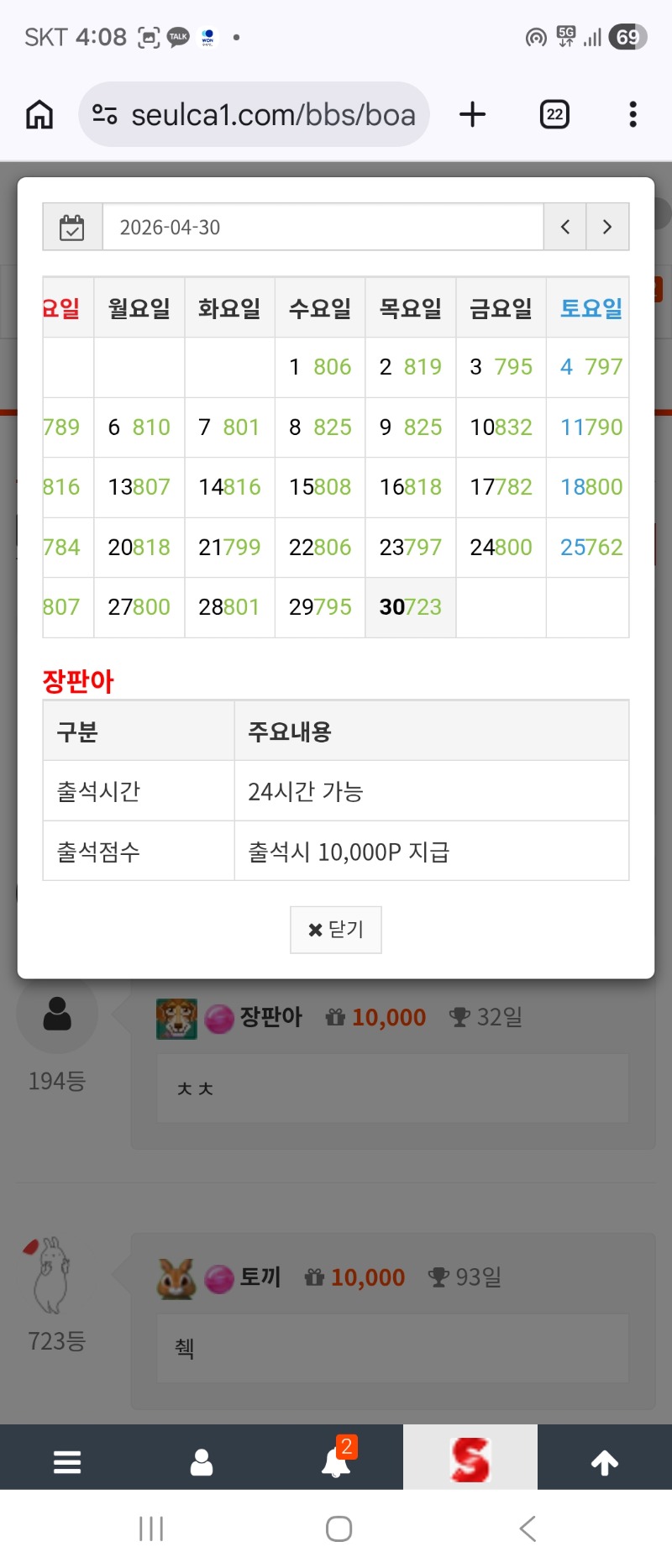Screen dimensions: 672x1568
Task: Open the profile tab in bottom bar
Action: pyautogui.click(x=202, y=1462)
